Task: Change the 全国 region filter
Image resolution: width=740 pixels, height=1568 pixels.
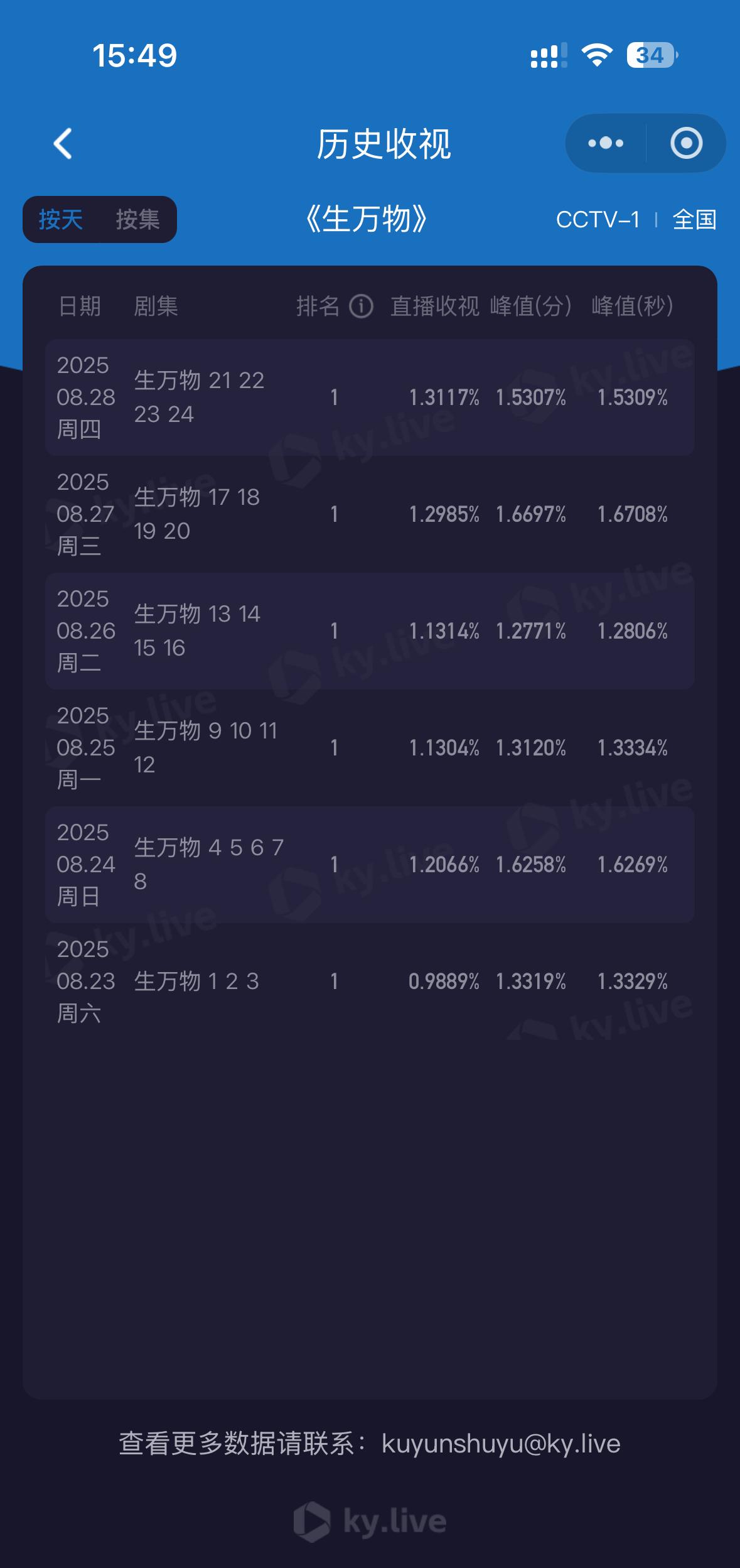Action: (694, 220)
